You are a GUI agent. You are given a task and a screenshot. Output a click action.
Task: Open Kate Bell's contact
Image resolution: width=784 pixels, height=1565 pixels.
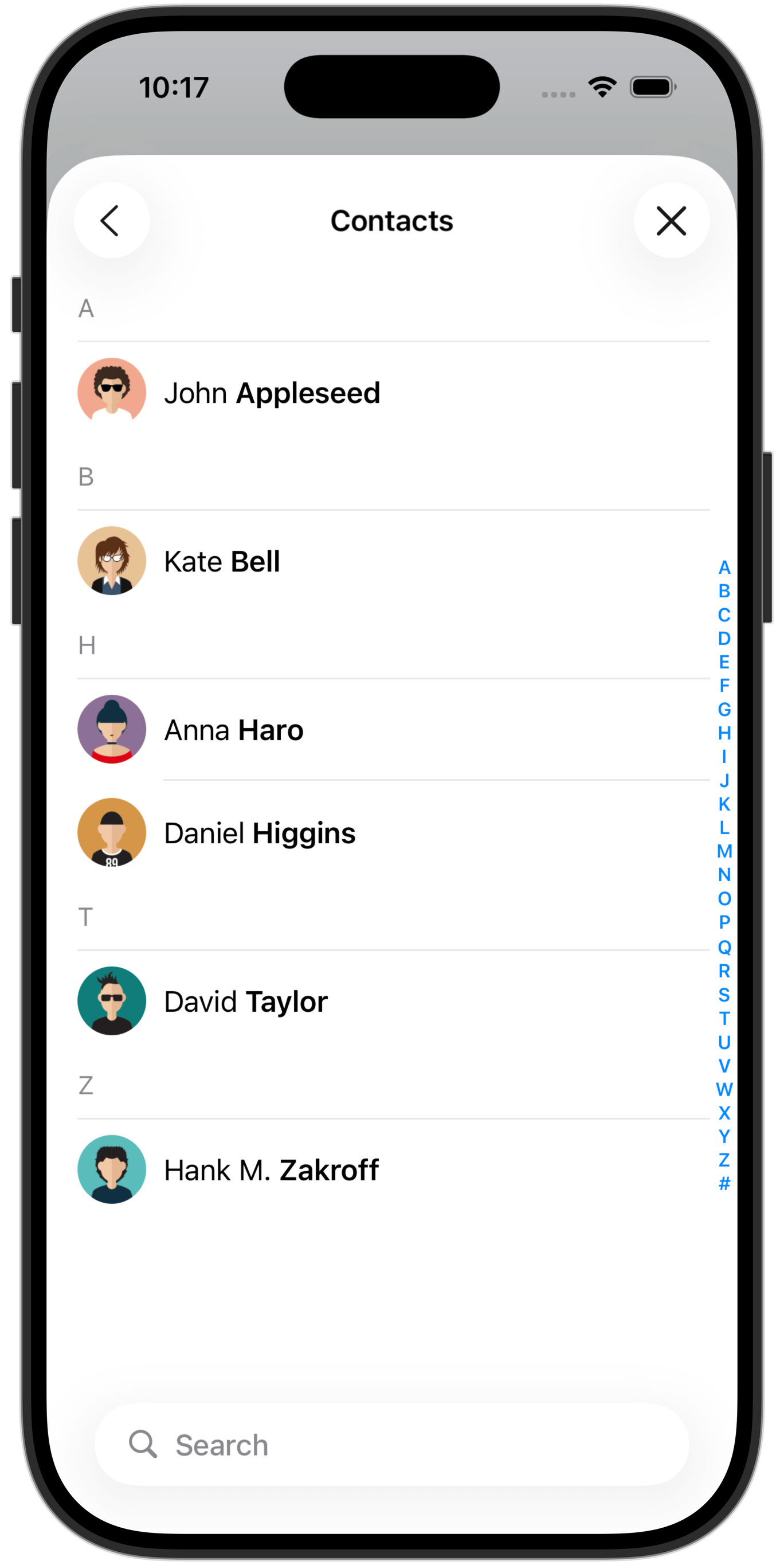(222, 561)
